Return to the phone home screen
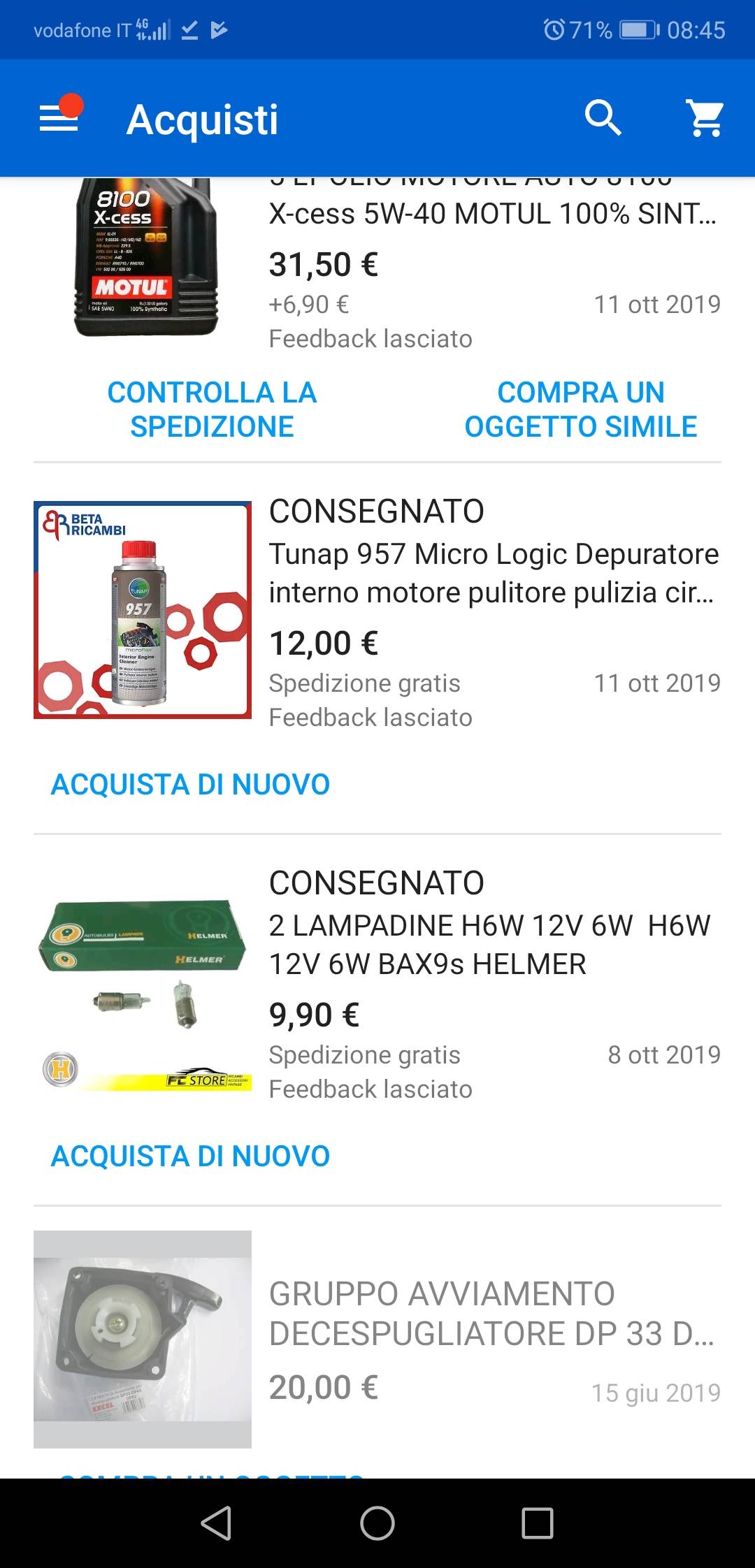The width and height of the screenshot is (755, 1568). [x=377, y=1523]
